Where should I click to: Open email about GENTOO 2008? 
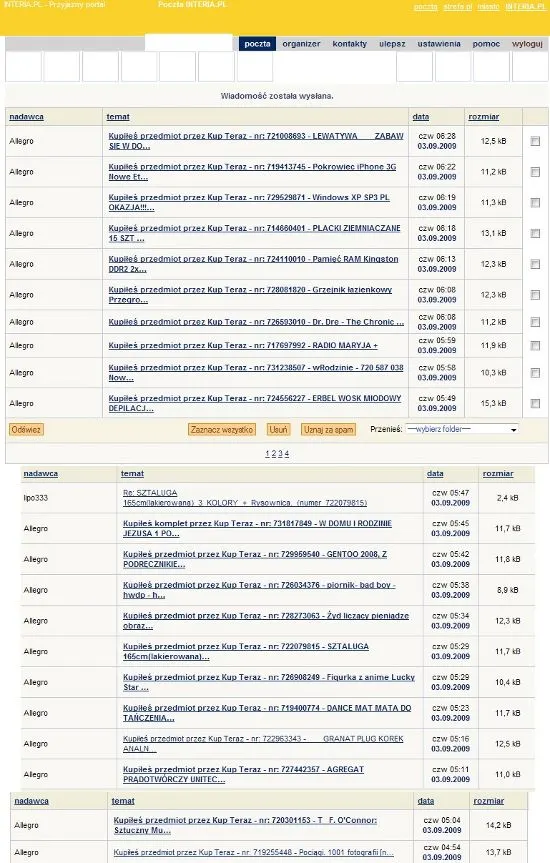255,559
